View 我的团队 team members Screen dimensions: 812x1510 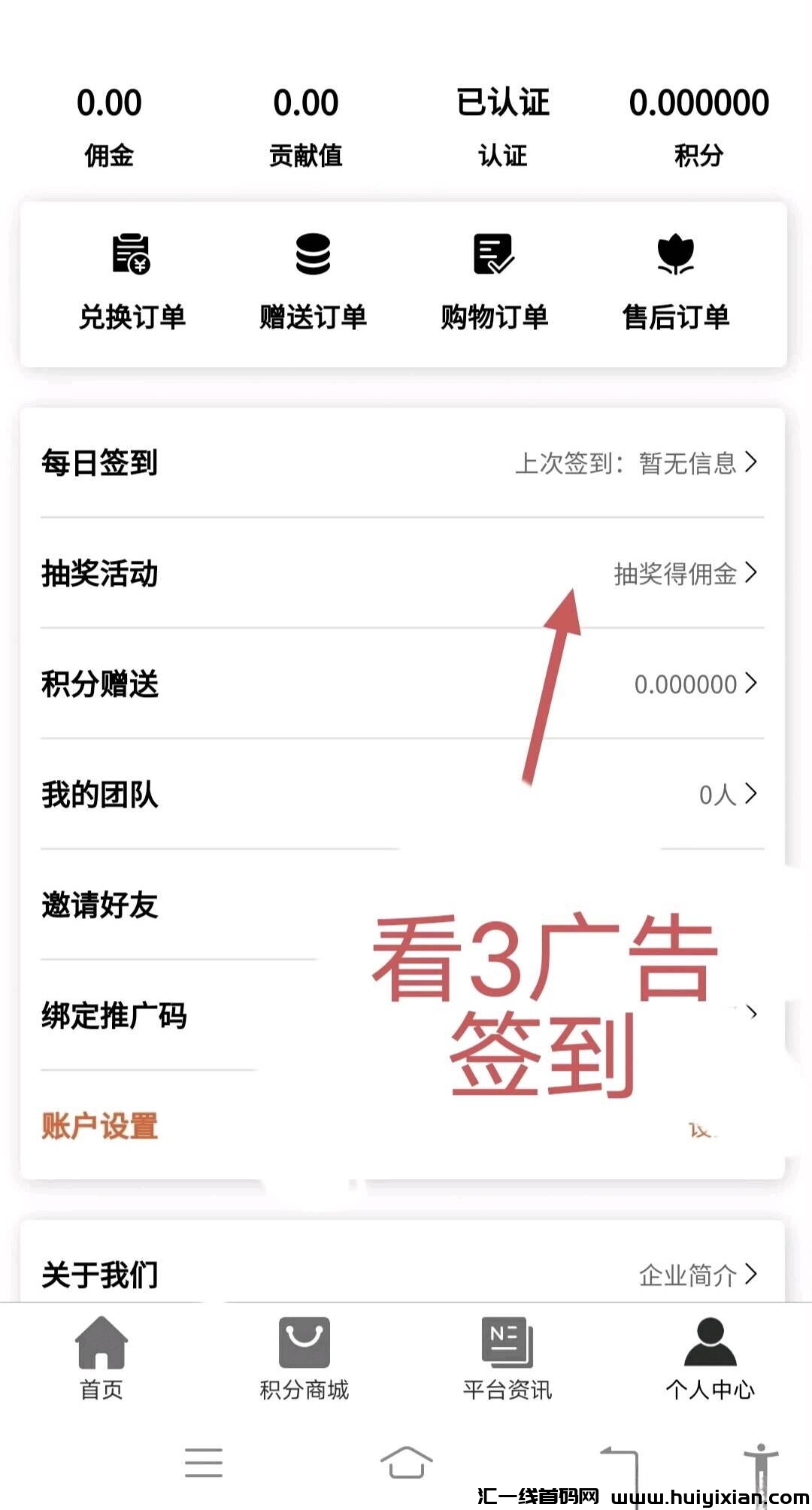(x=402, y=794)
